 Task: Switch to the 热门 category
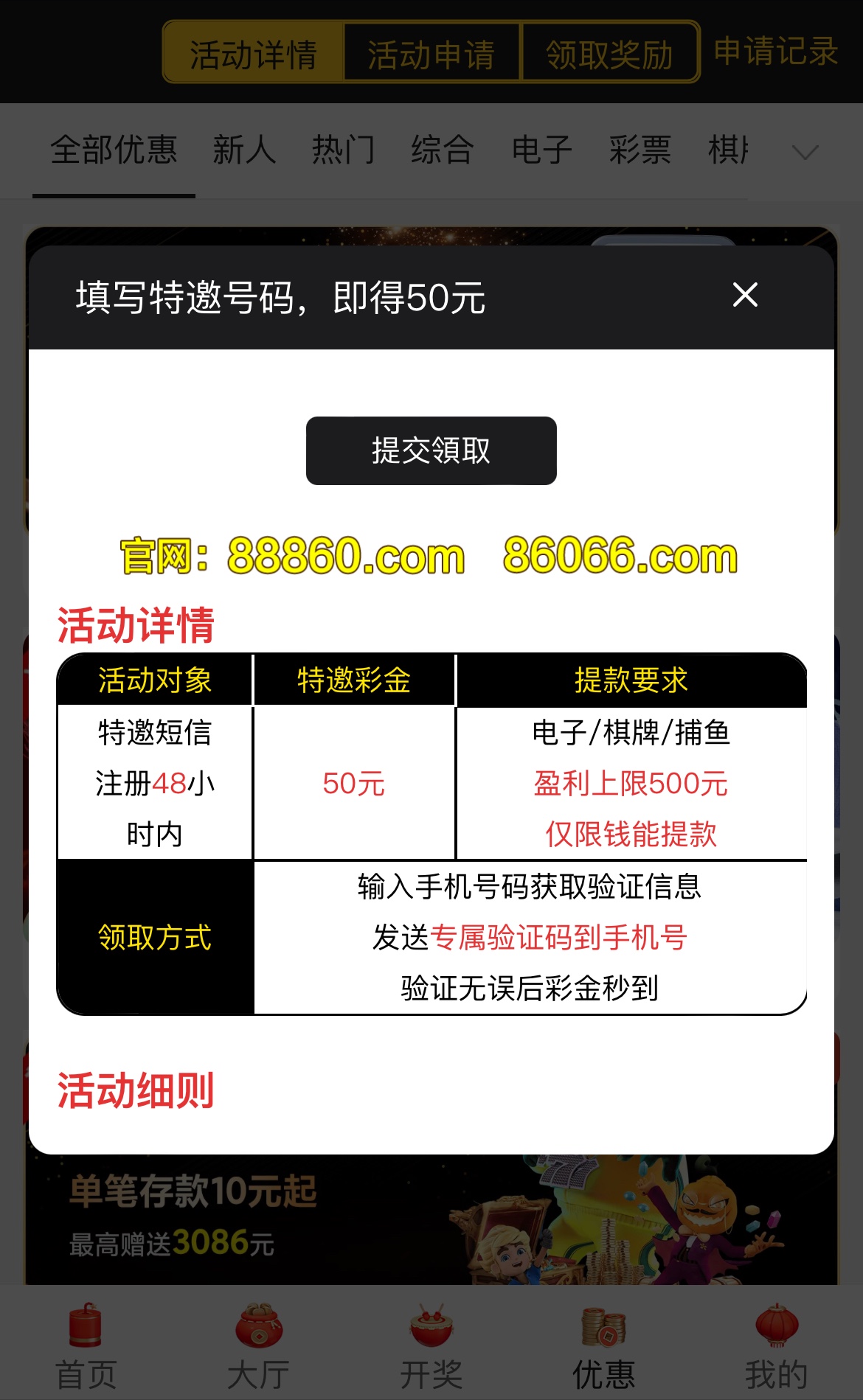coord(343,150)
